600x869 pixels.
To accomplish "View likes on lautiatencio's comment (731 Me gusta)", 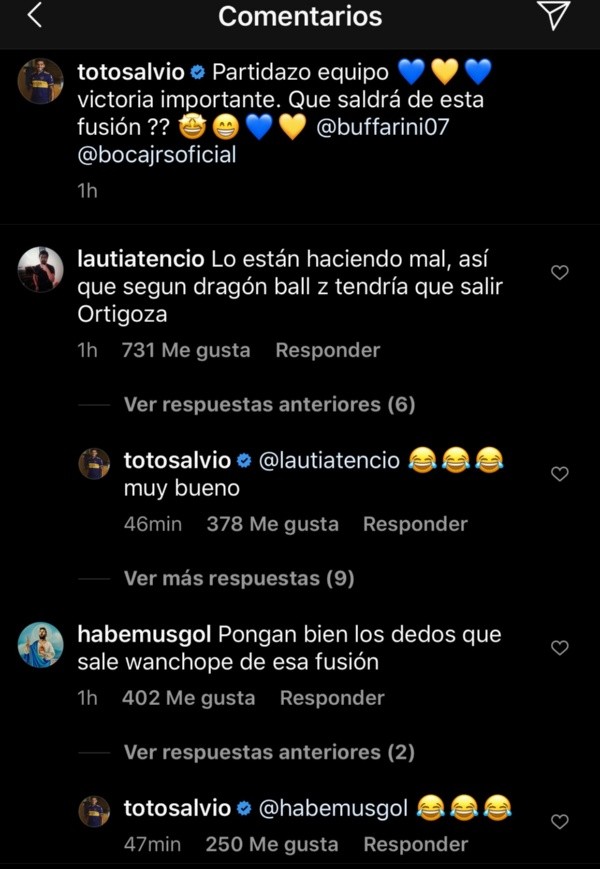I will coord(185,350).
